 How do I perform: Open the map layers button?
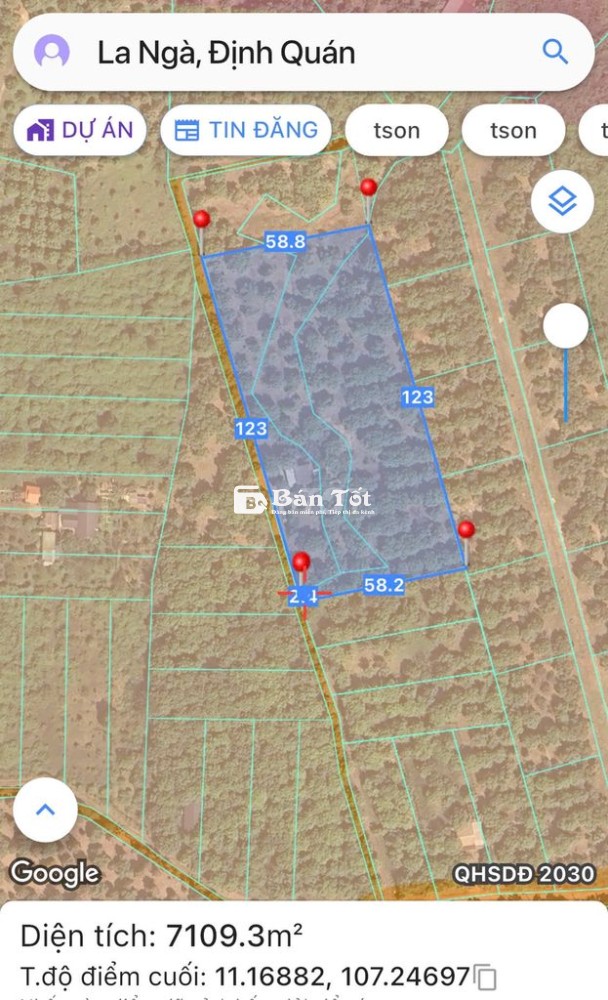(563, 202)
